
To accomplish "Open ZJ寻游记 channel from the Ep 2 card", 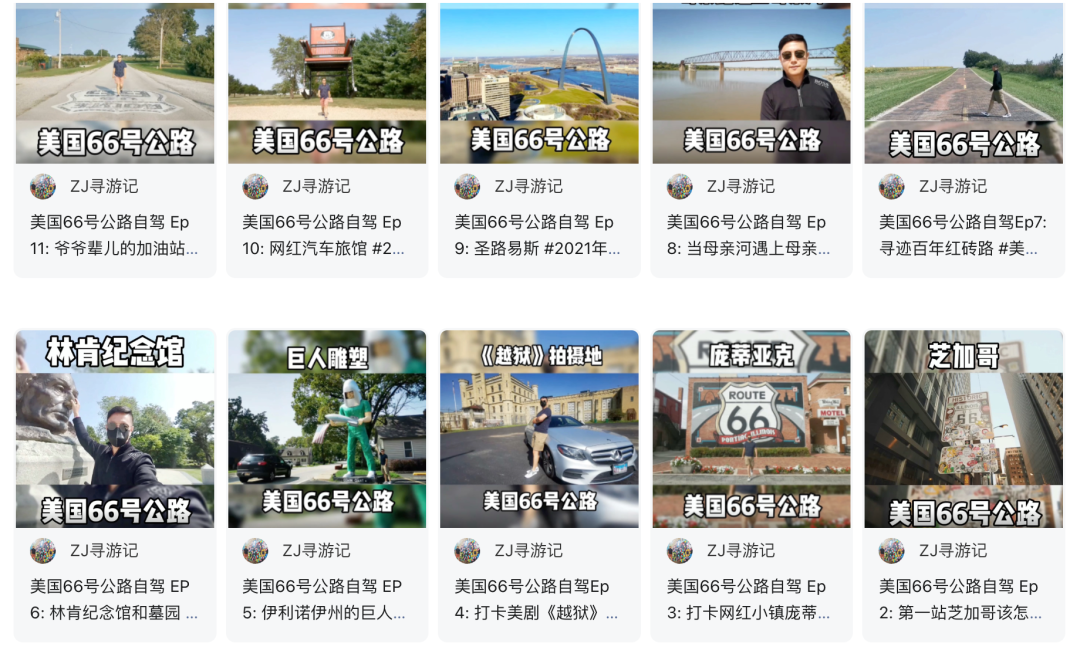I will 952,550.
